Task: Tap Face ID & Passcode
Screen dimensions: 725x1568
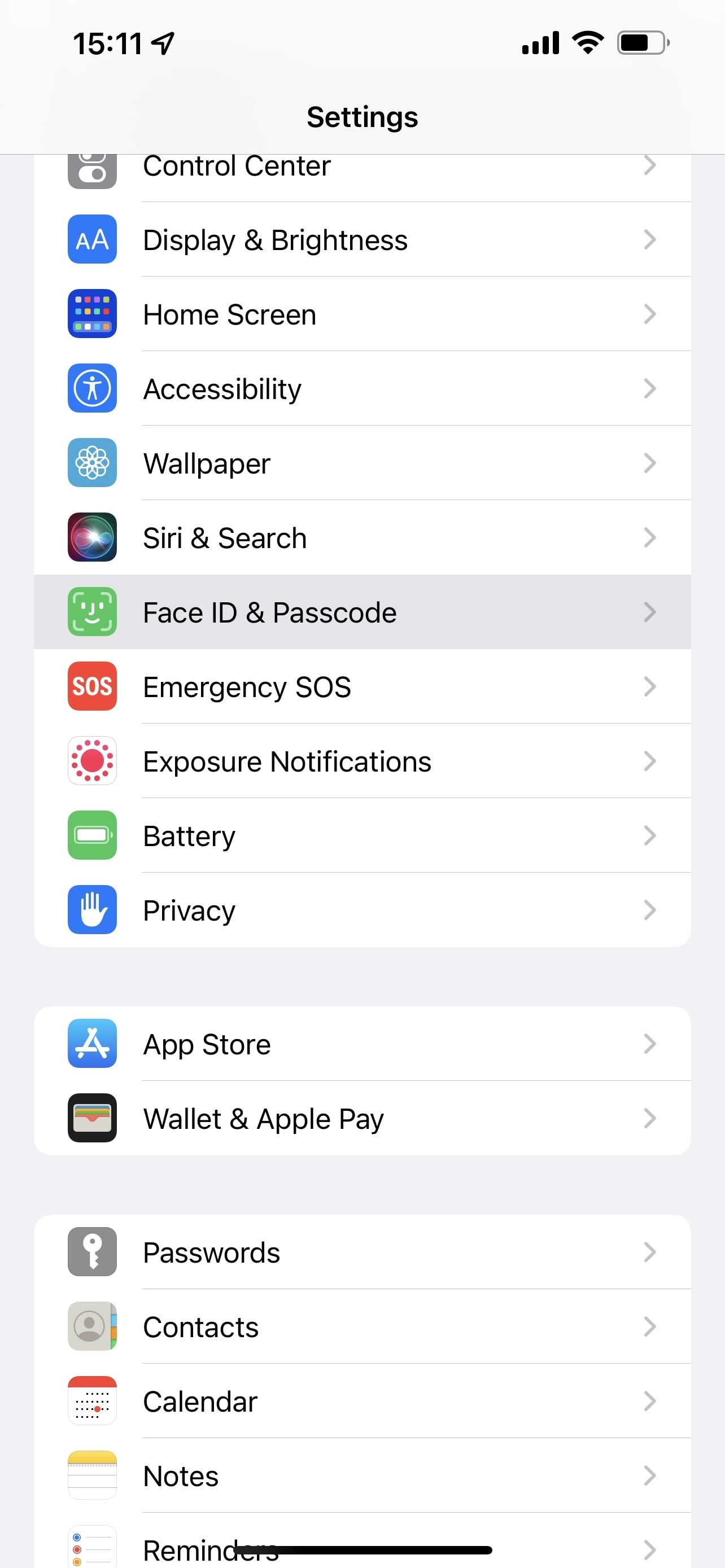Action: [x=361, y=612]
